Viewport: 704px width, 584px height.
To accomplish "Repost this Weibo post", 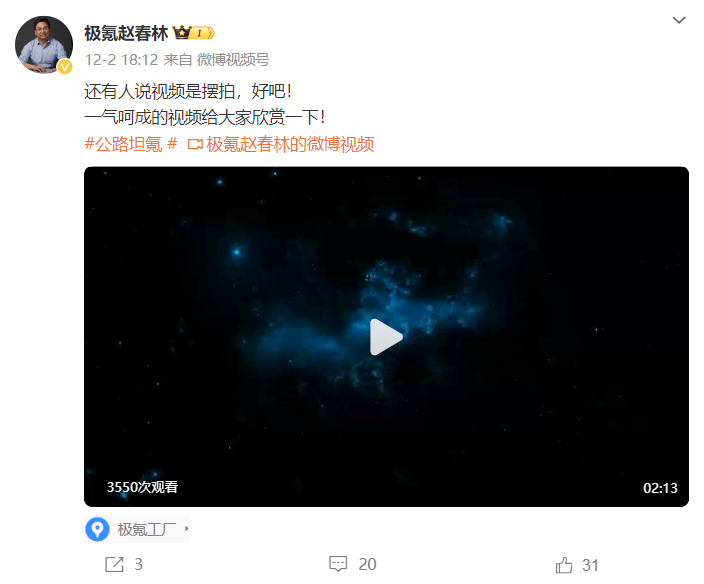I will pyautogui.click(x=124, y=564).
